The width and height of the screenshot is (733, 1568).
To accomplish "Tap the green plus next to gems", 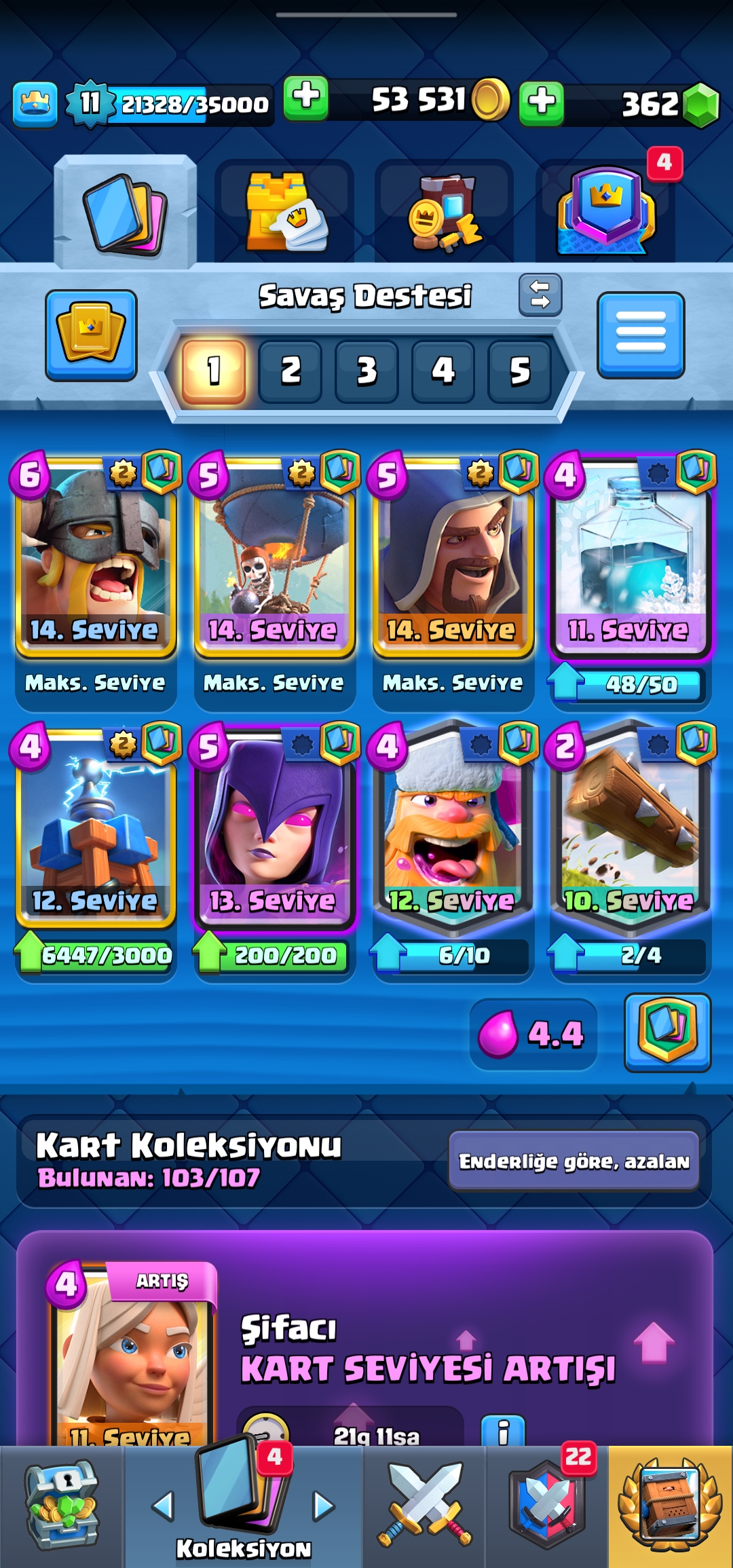I will (x=541, y=104).
